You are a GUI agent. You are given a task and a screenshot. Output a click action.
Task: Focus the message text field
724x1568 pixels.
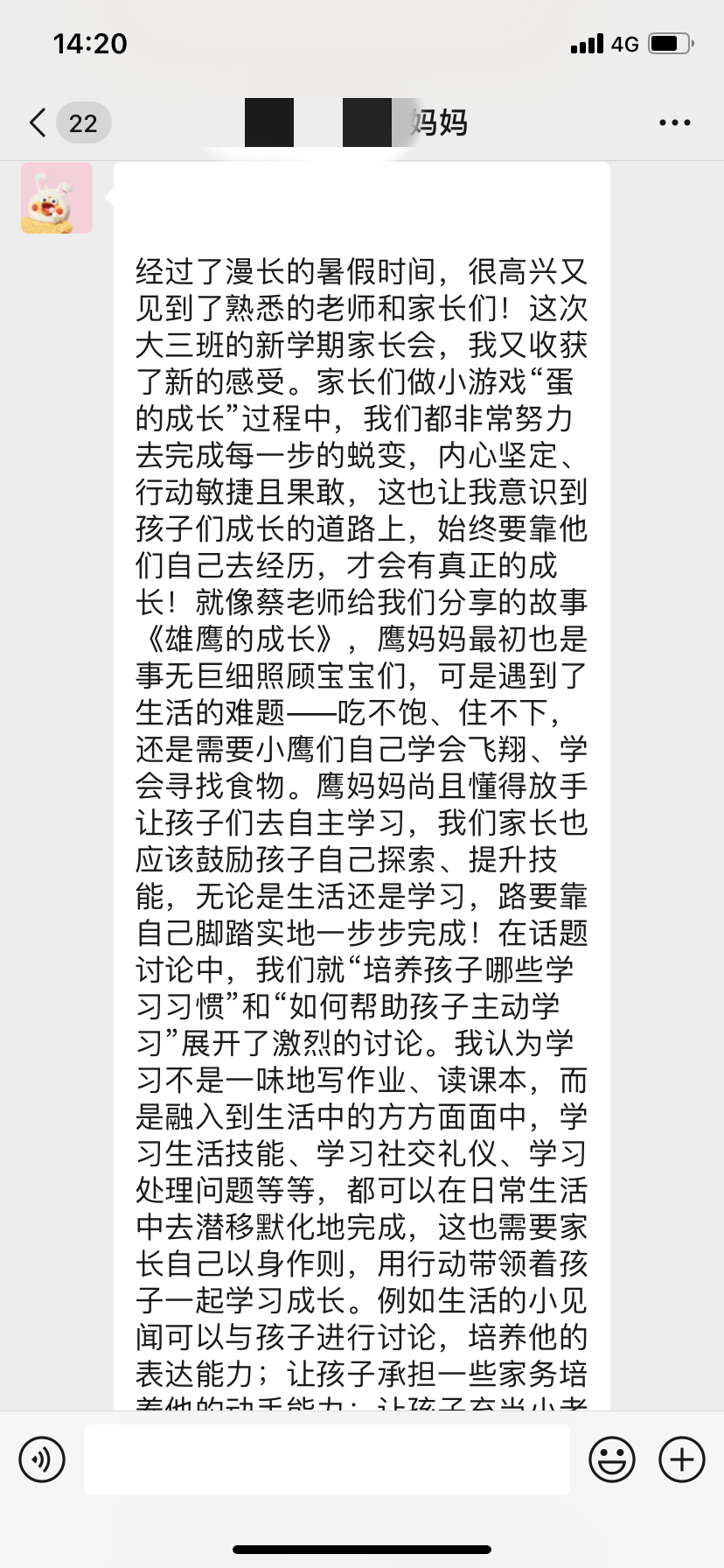point(326,1459)
